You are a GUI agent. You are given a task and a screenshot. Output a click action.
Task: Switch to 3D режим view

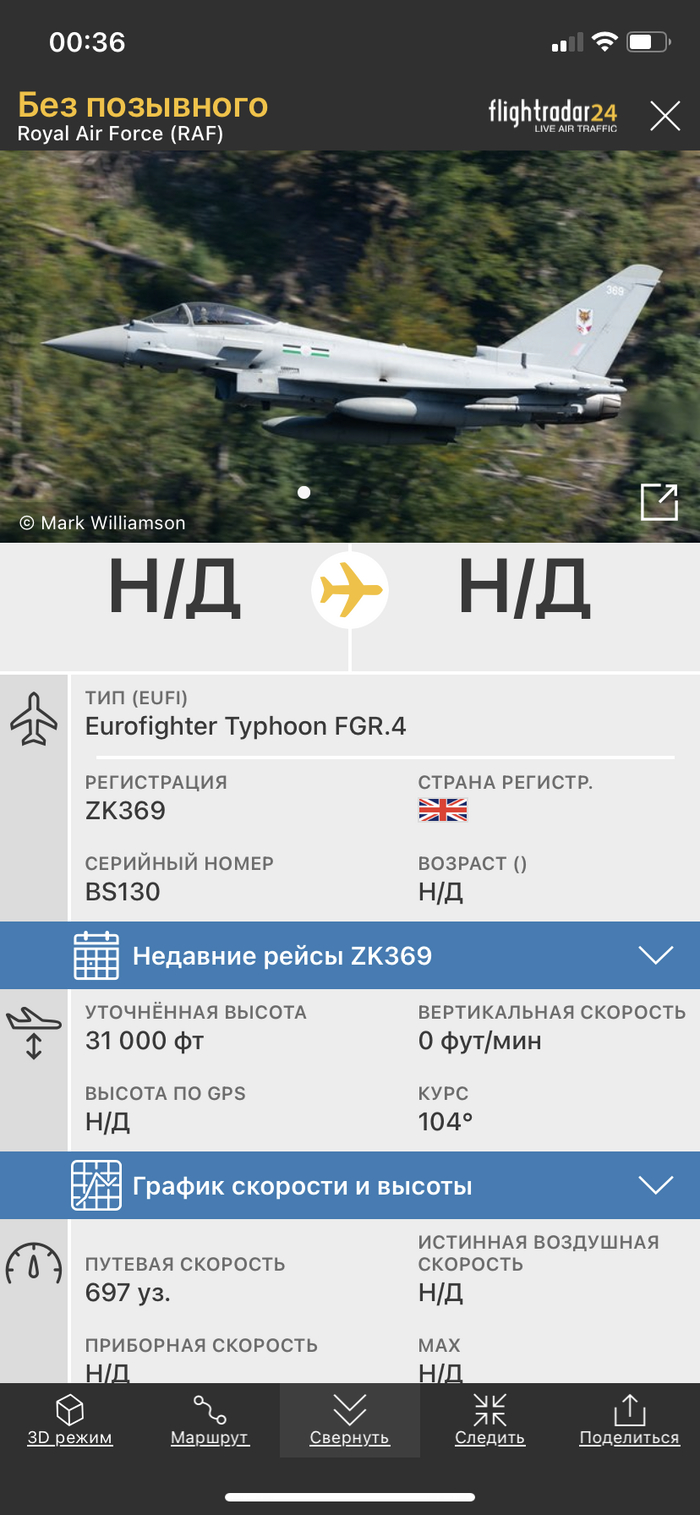[69, 1420]
